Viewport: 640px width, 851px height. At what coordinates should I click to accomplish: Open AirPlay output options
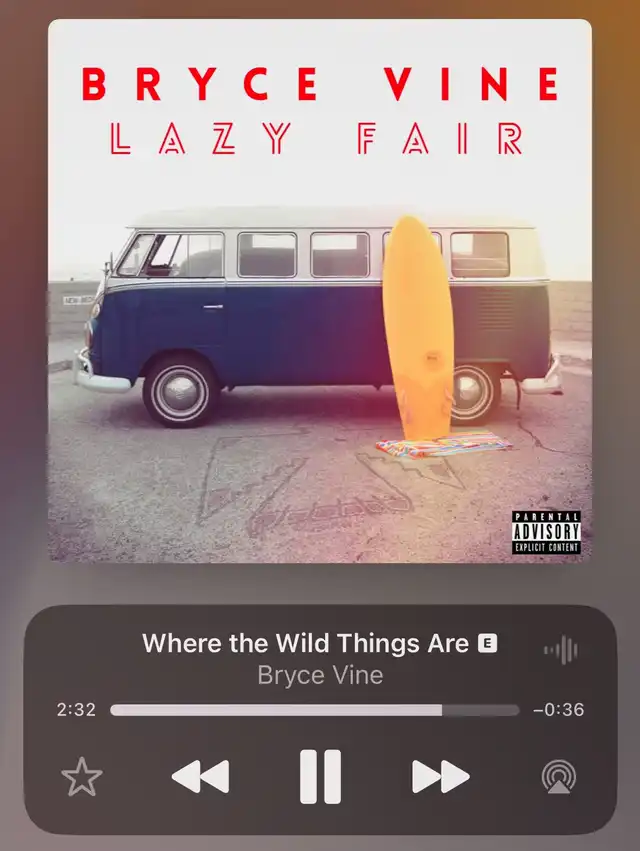559,777
